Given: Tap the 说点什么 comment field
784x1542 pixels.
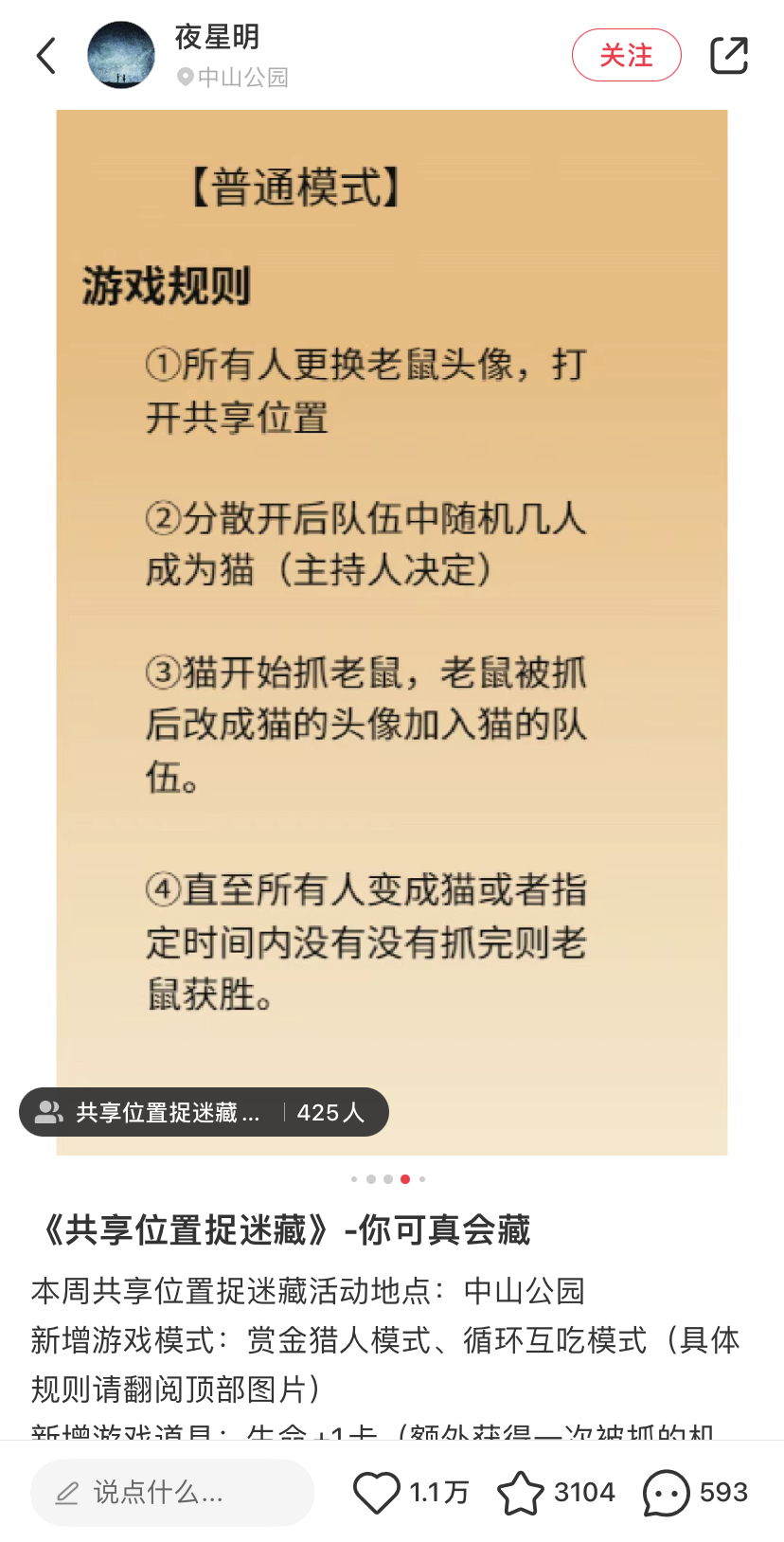Looking at the screenshot, I should 172,1493.
